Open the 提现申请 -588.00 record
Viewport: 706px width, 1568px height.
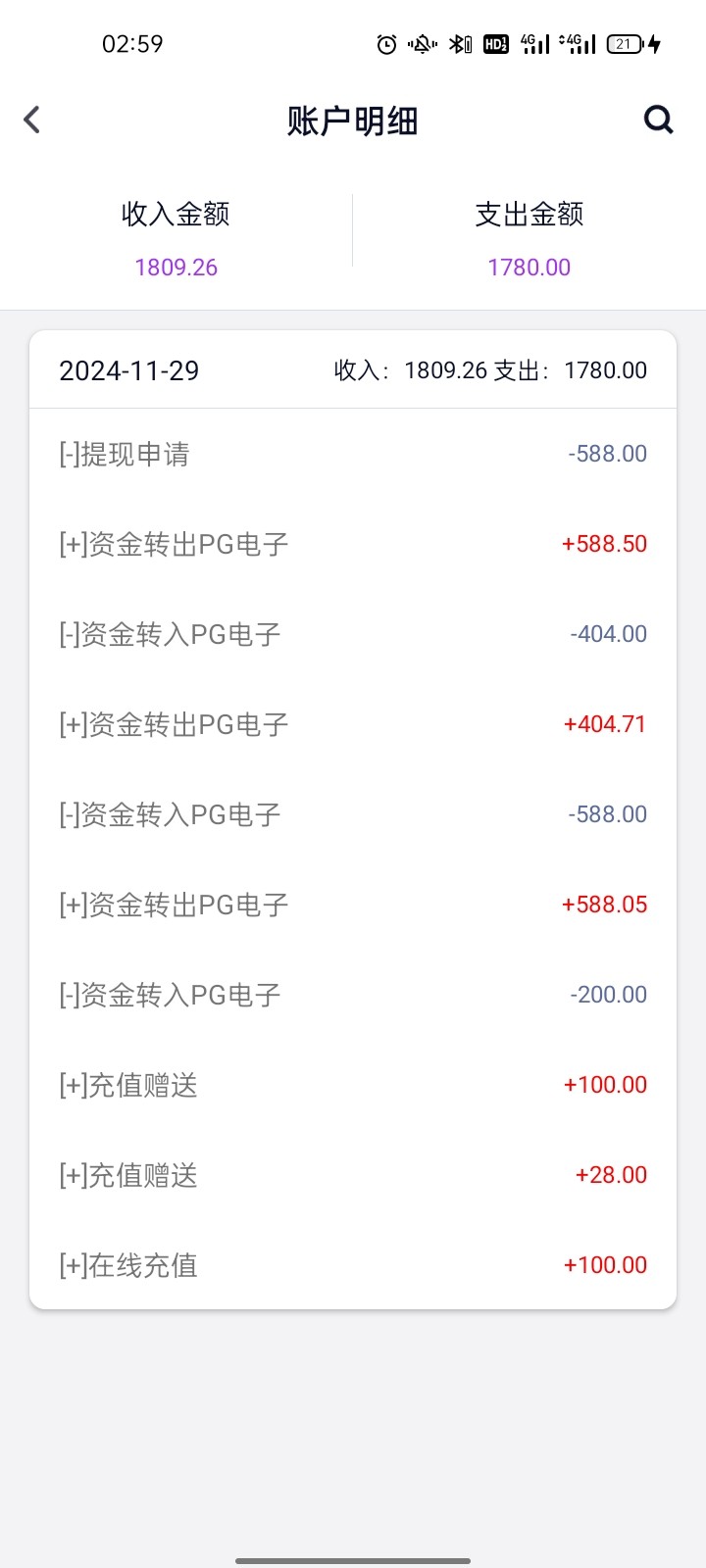353,454
